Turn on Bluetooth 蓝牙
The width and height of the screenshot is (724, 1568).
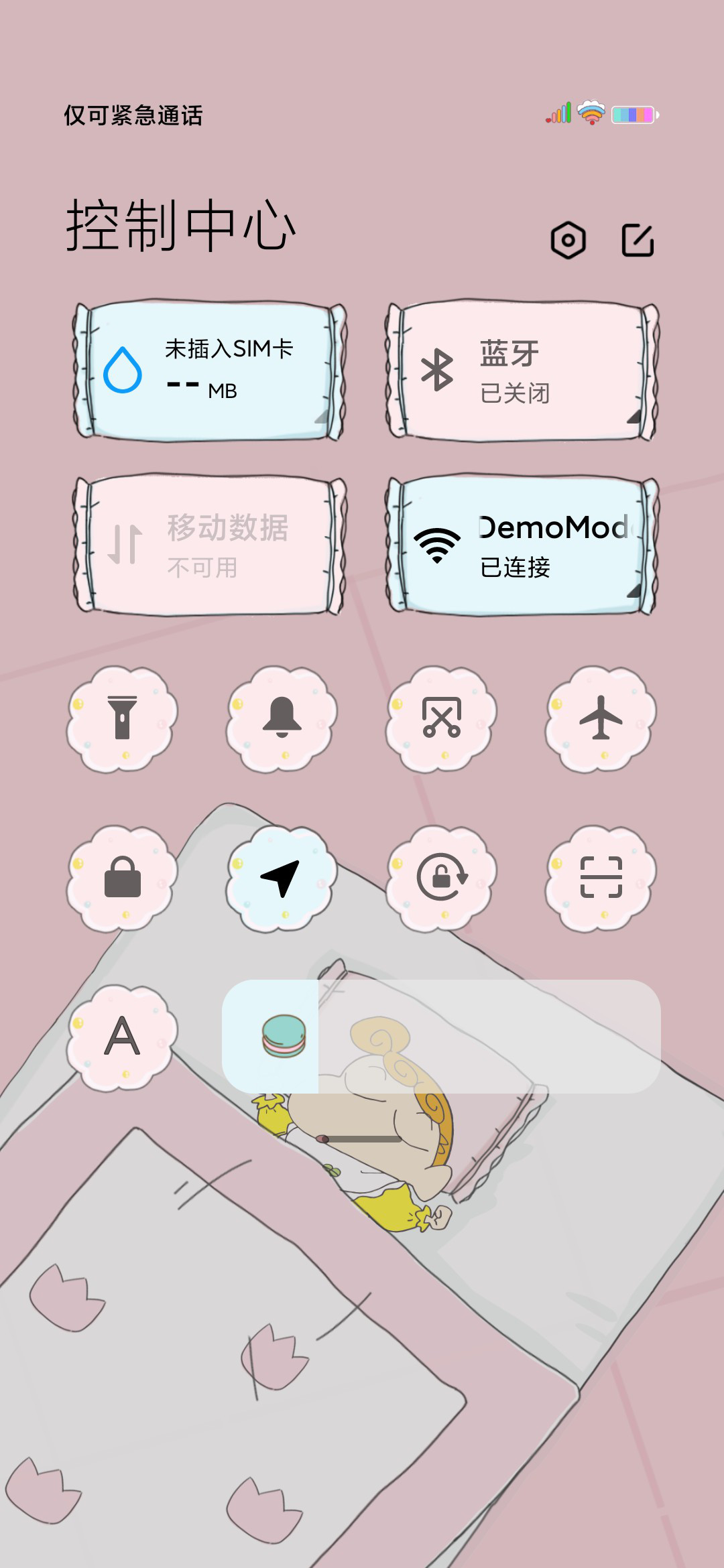tap(522, 370)
